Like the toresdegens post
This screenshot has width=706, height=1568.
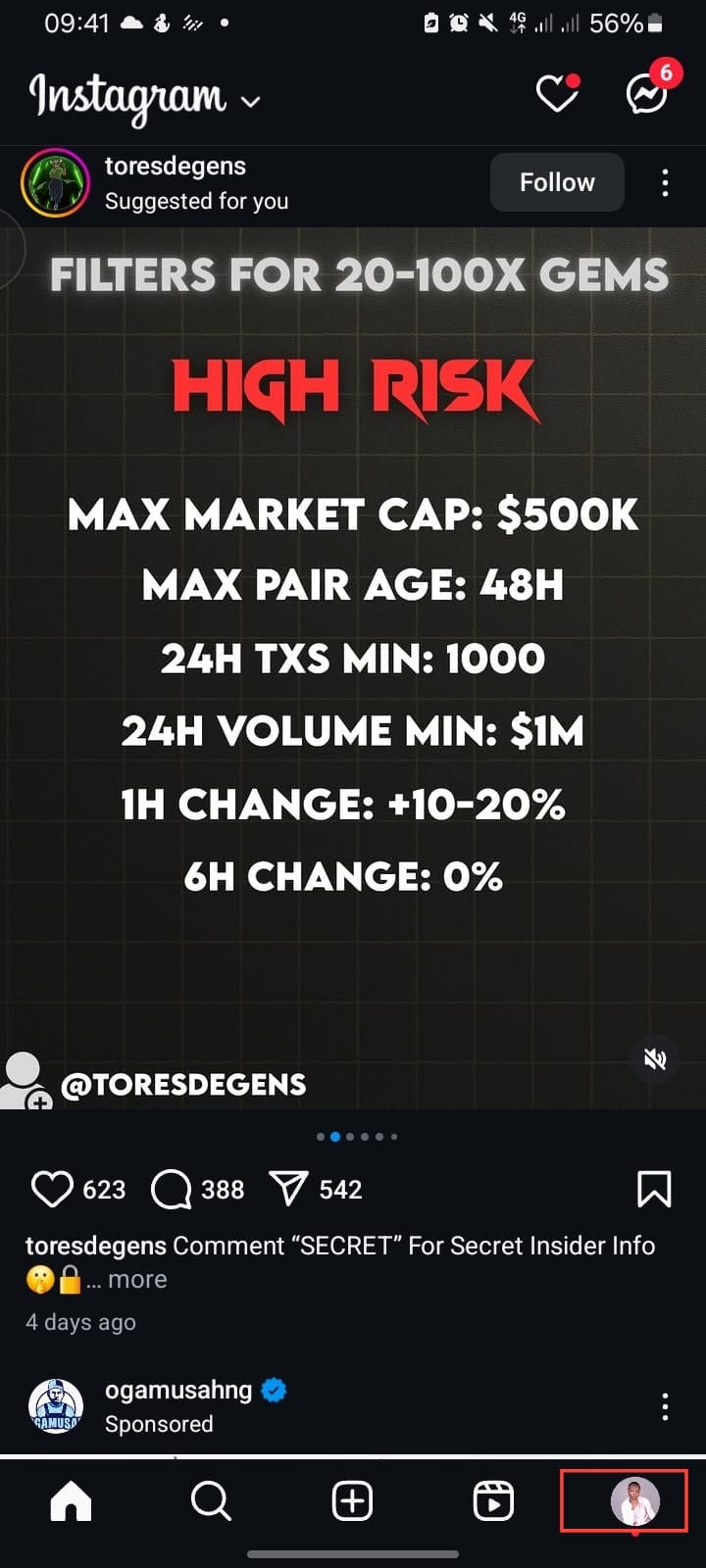coord(51,1189)
